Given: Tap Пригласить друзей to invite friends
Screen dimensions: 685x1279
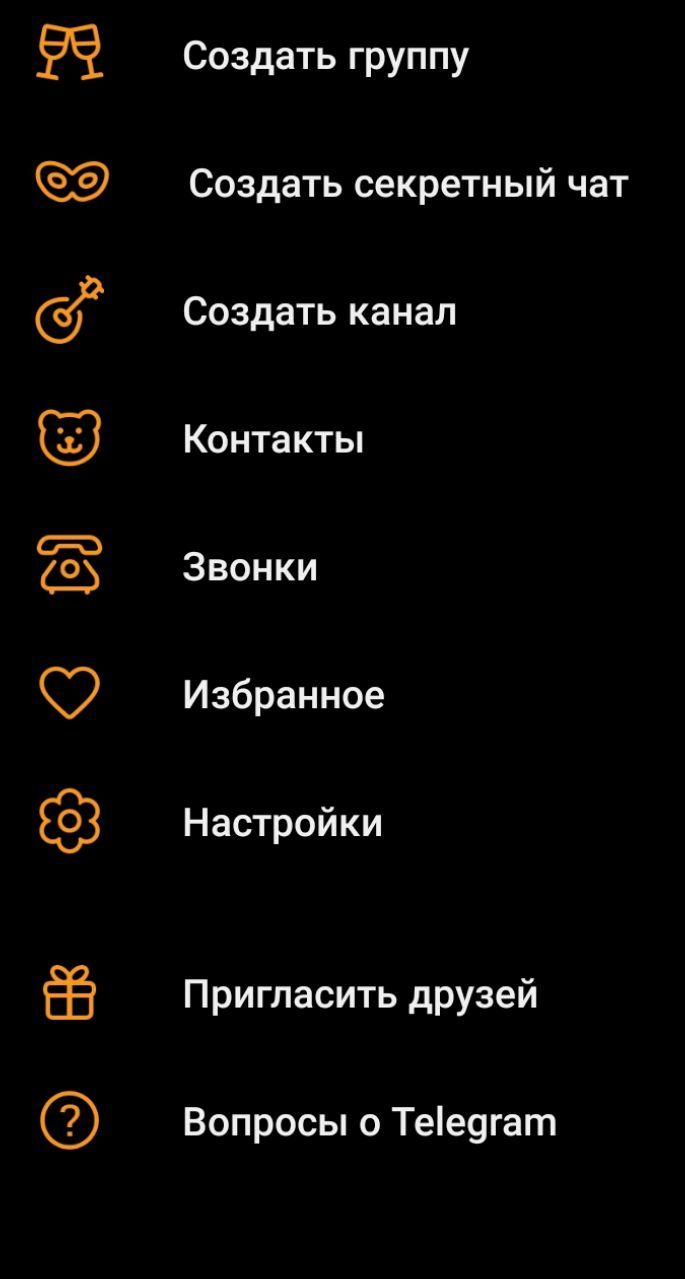Looking at the screenshot, I should coord(360,995).
